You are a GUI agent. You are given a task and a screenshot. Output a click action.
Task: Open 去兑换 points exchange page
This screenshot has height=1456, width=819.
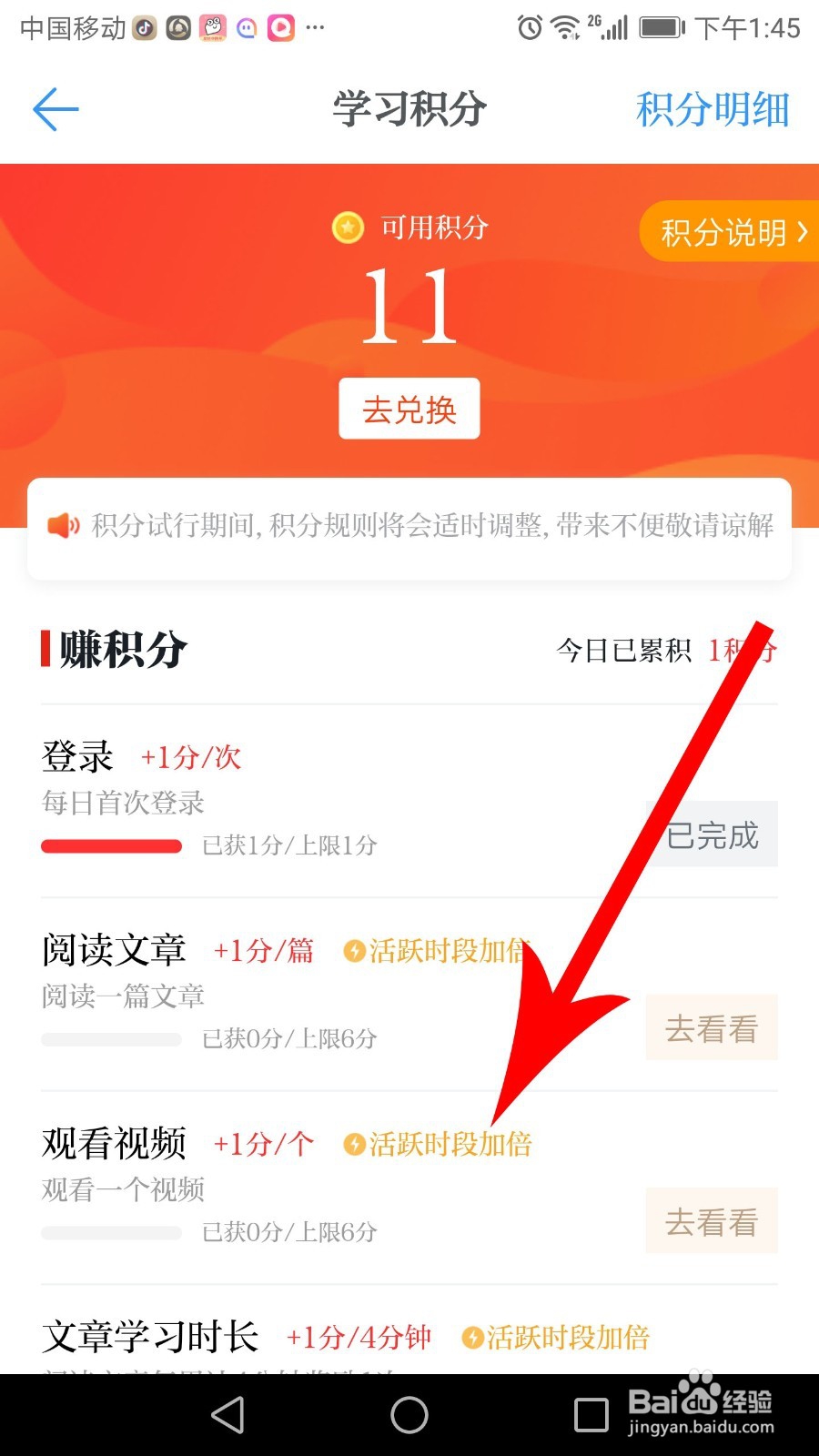[x=409, y=409]
